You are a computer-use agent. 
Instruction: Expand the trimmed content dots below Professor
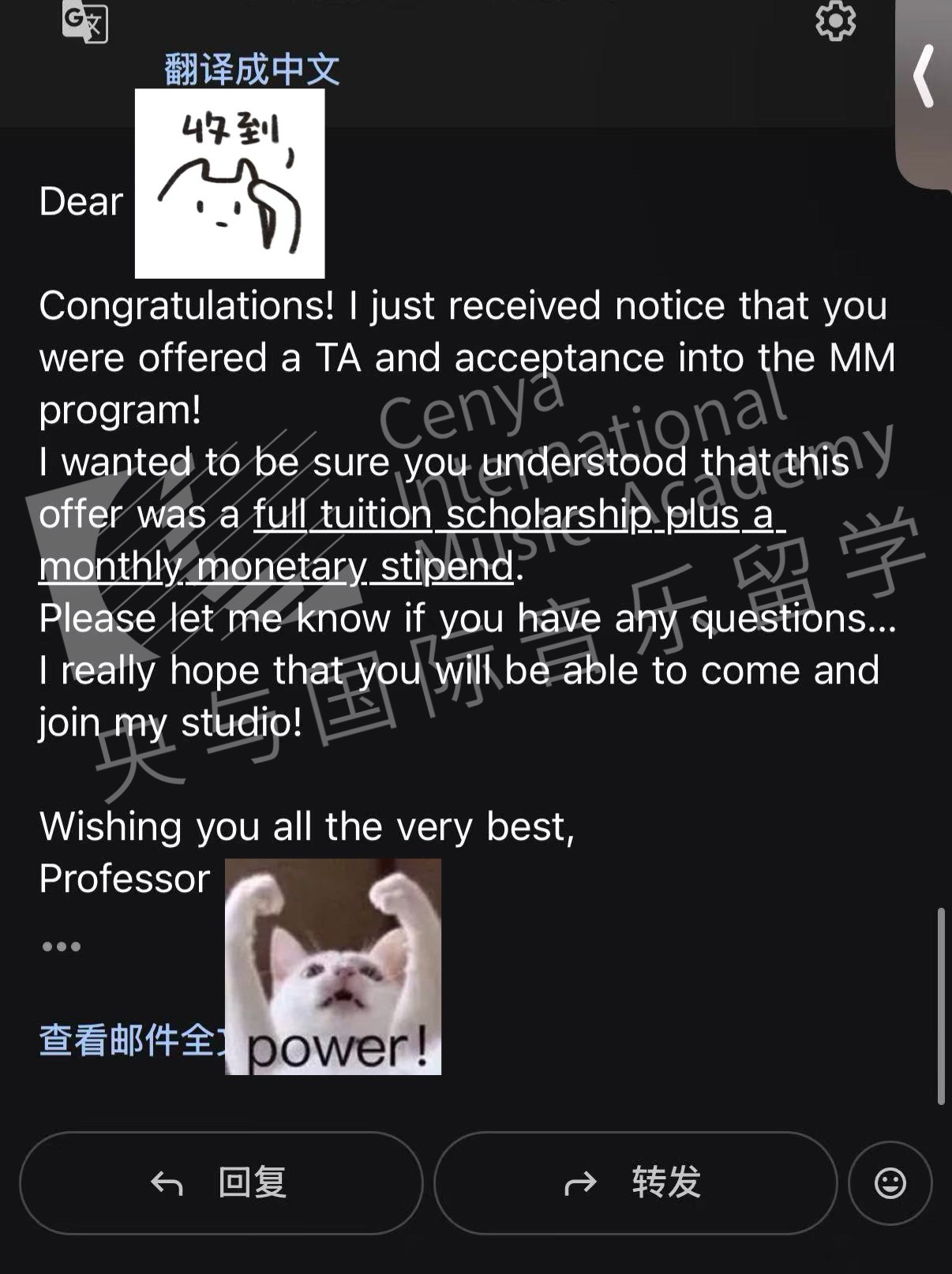pyautogui.click(x=62, y=946)
